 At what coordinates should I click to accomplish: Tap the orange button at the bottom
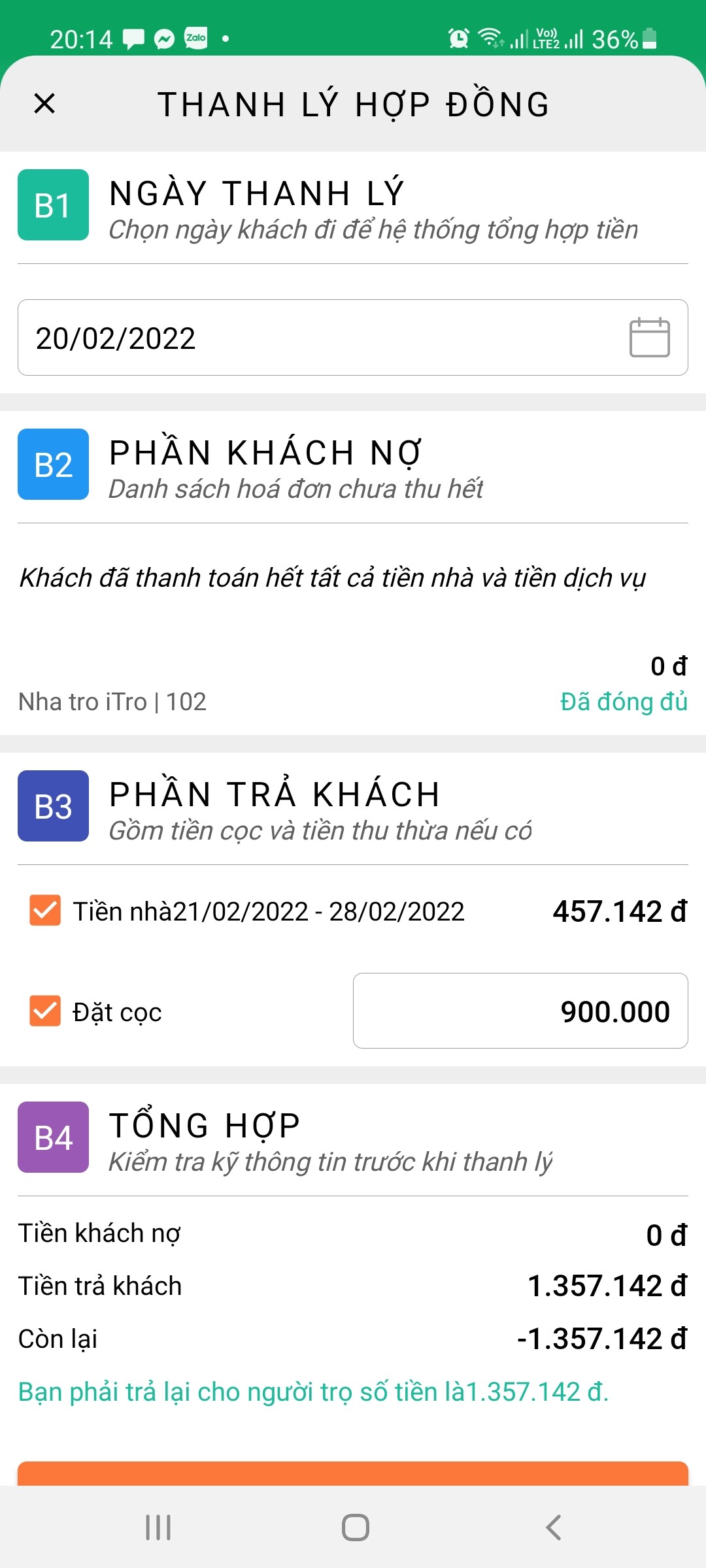pos(353,1474)
